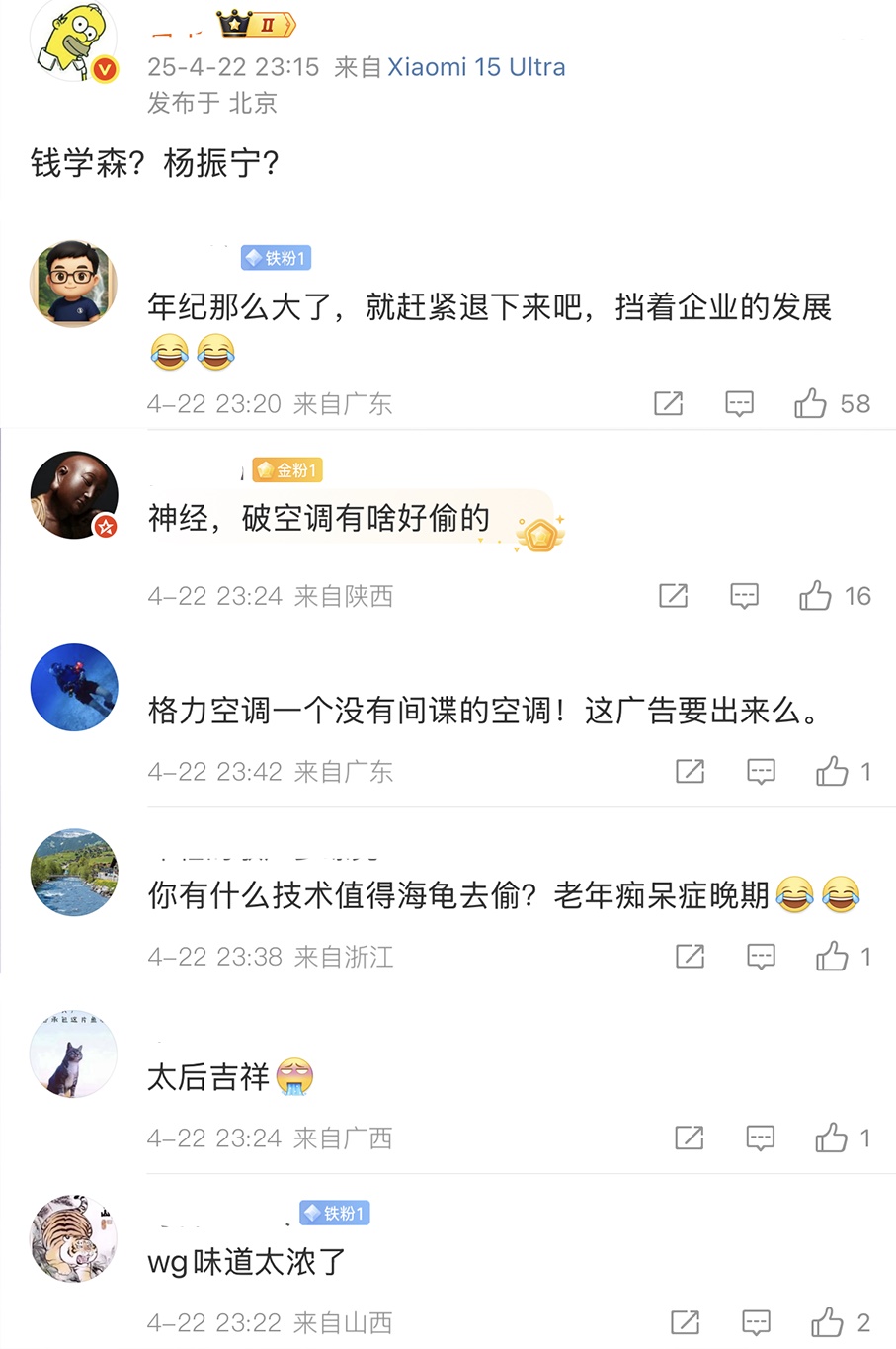896x1349 pixels.
Task: Like the comment '太后吉祥'
Action: click(x=831, y=1138)
